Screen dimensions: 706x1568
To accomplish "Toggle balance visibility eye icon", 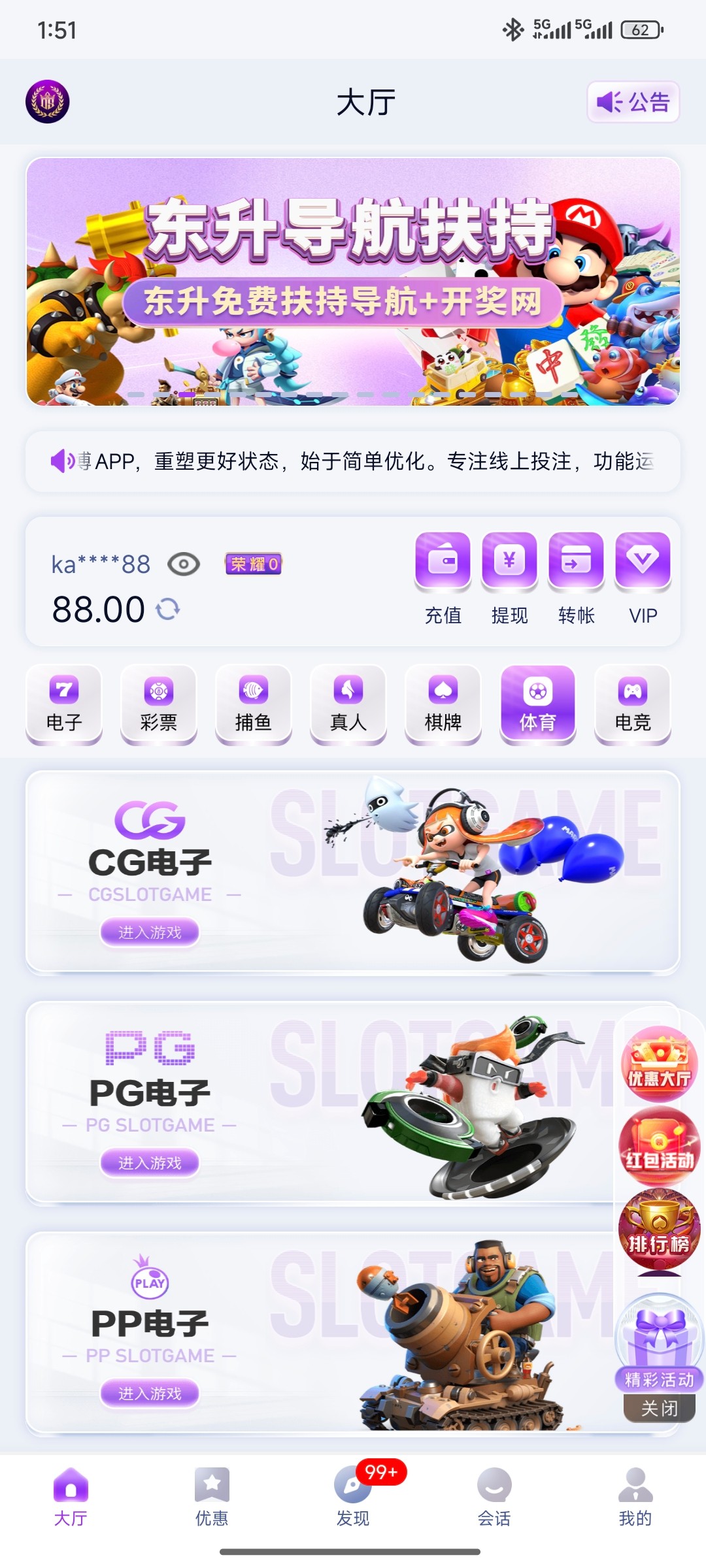I will click(x=184, y=564).
